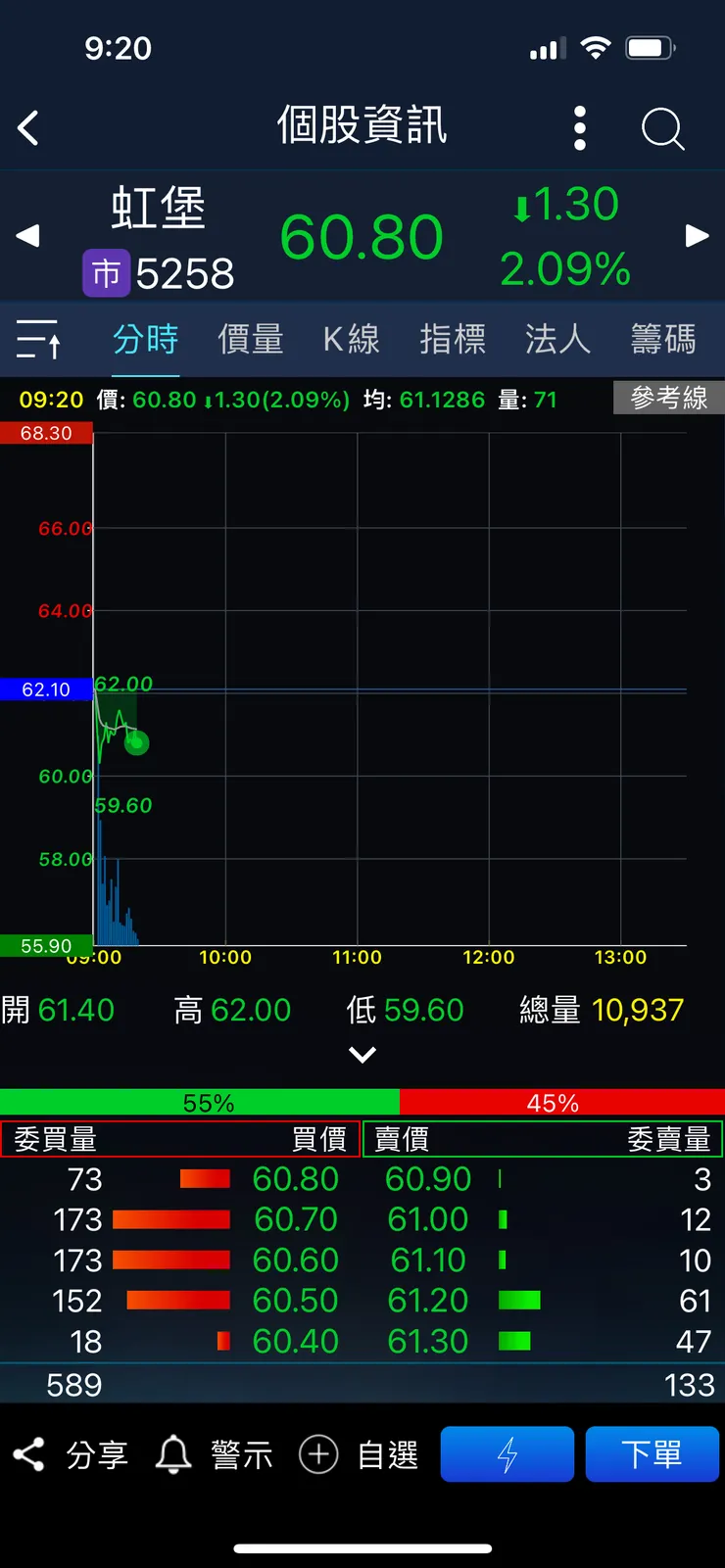Viewport: 725px width, 1568px height.
Task: Go to previous stock with left arrow
Action: [28, 235]
